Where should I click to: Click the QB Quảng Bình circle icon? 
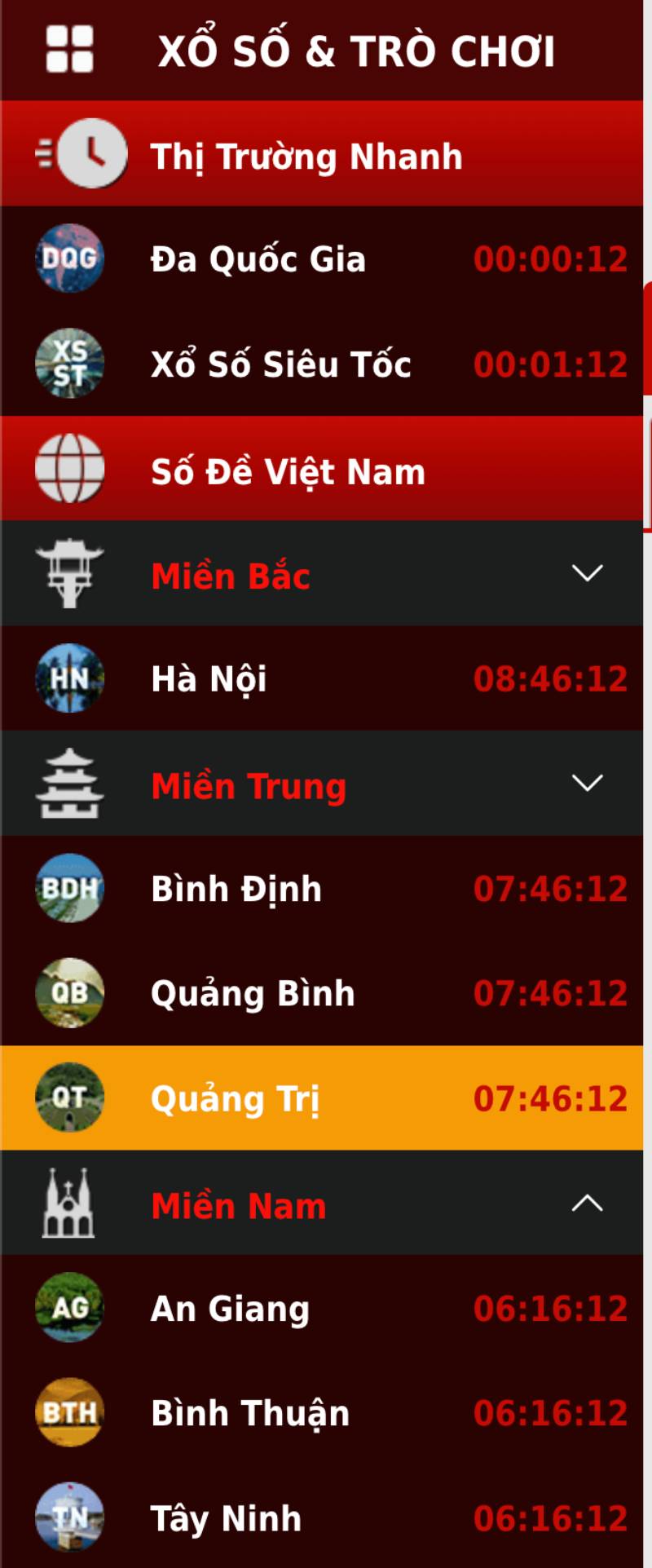pyautogui.click(x=69, y=993)
